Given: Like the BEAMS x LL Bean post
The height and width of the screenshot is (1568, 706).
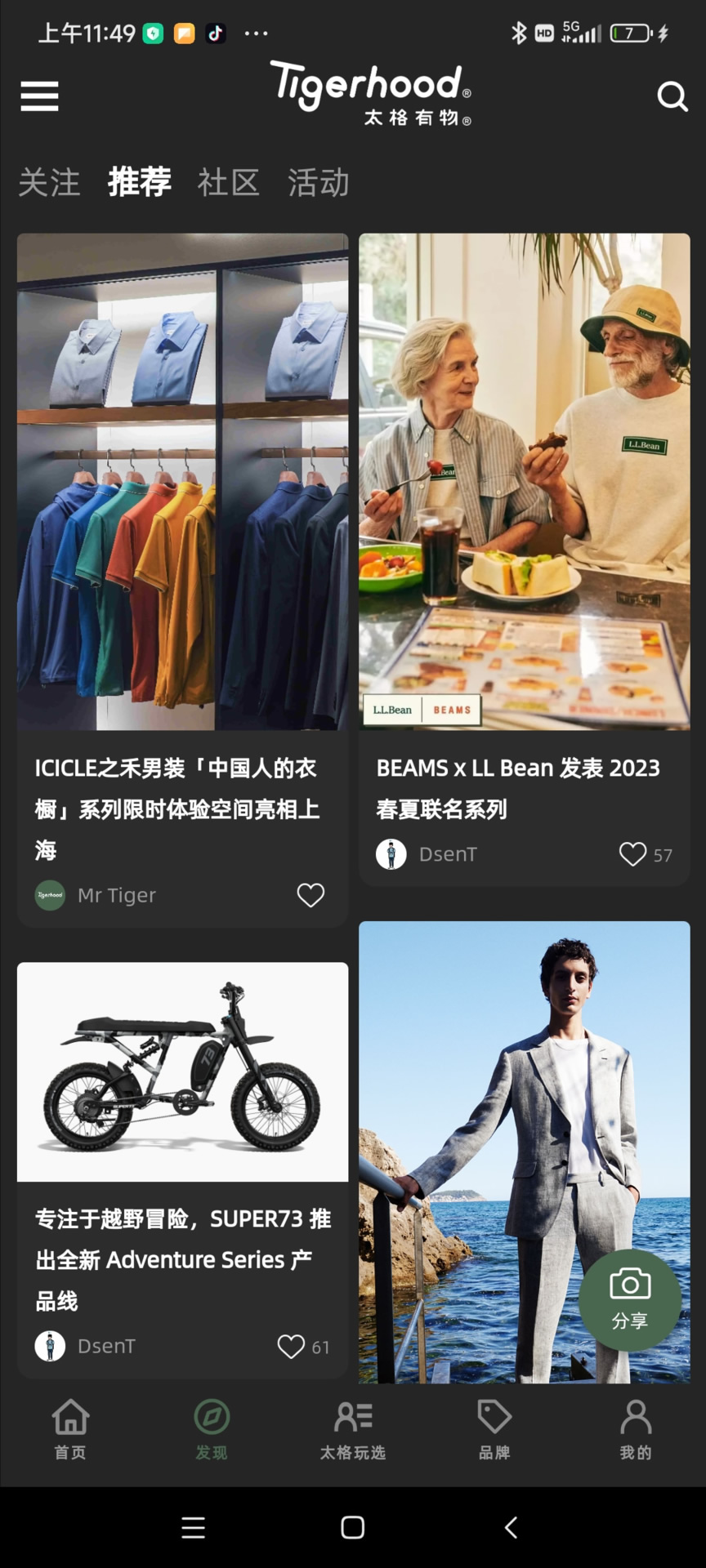Looking at the screenshot, I should (x=633, y=854).
